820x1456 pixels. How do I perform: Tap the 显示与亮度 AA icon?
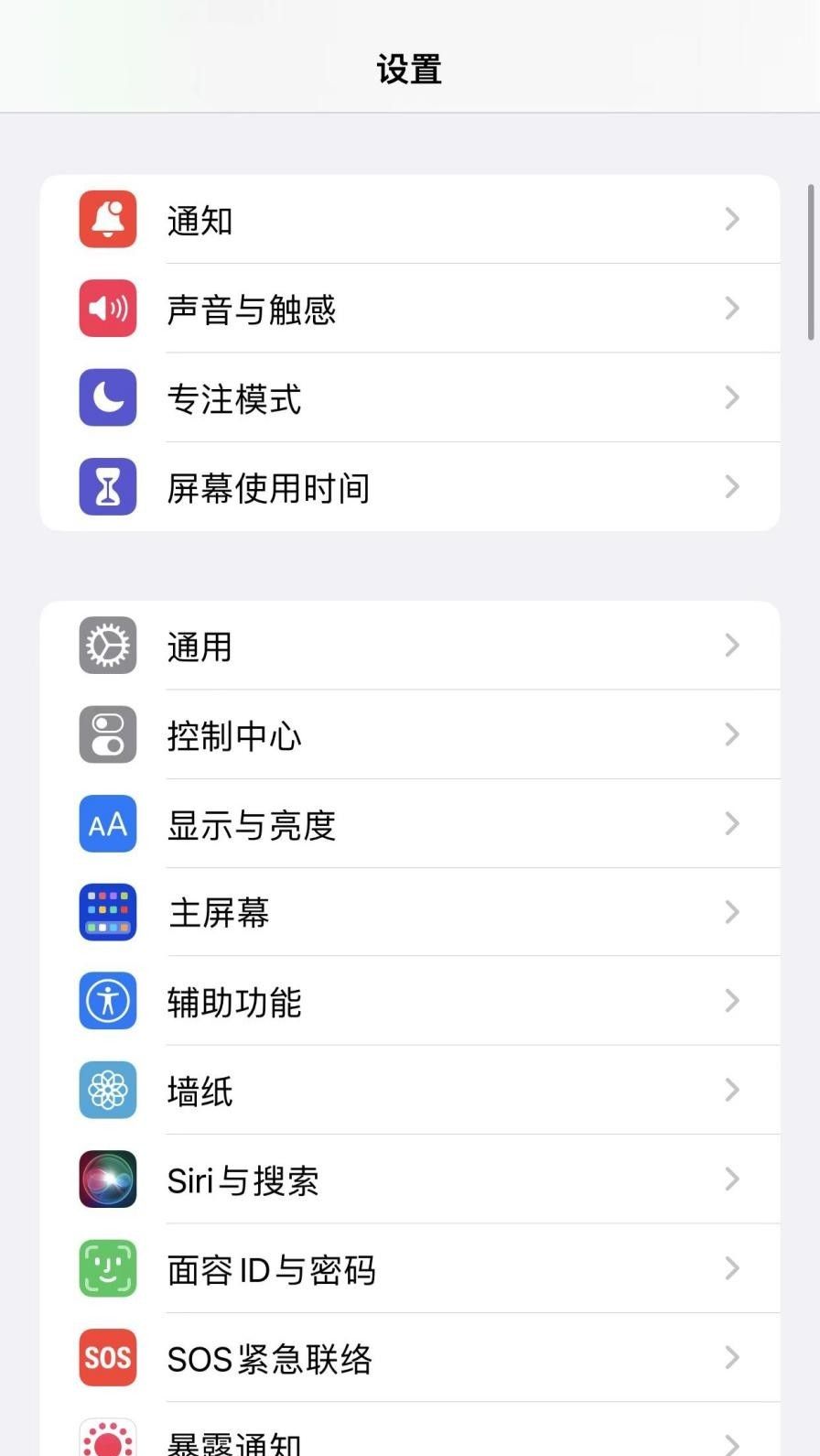107,823
